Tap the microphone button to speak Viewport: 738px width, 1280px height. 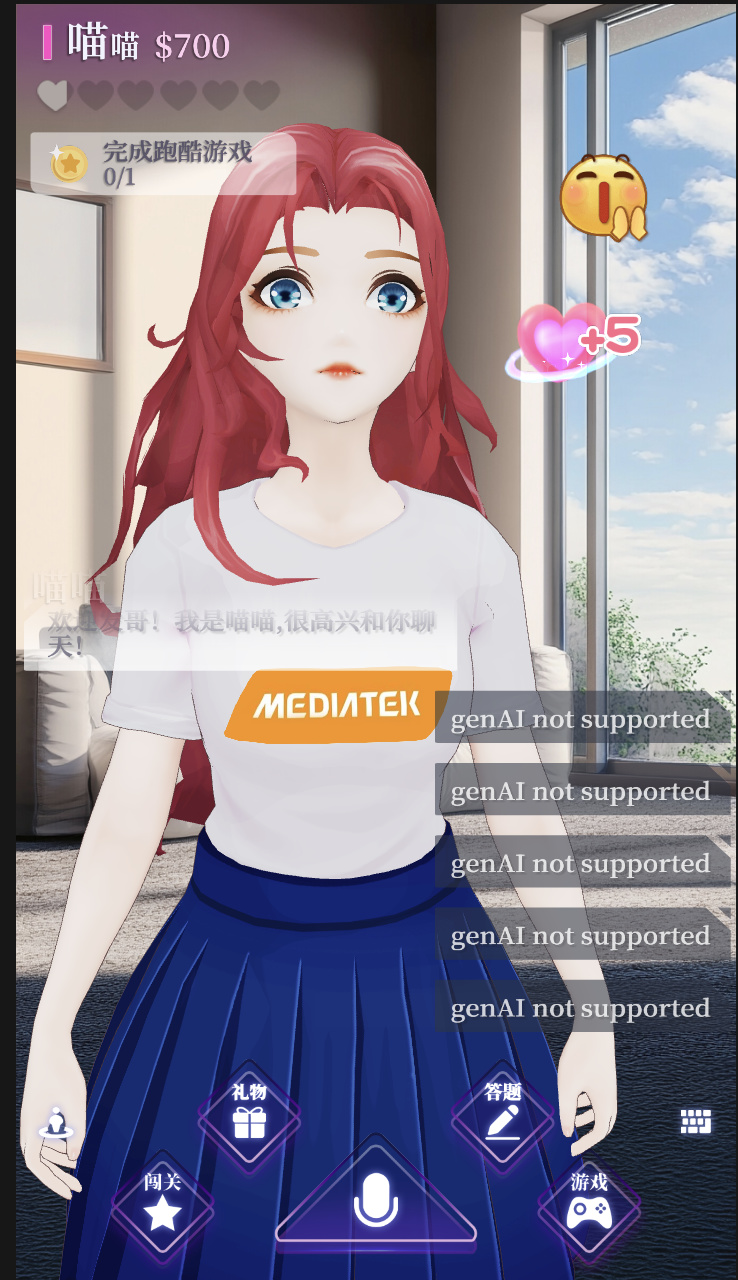(376, 1200)
